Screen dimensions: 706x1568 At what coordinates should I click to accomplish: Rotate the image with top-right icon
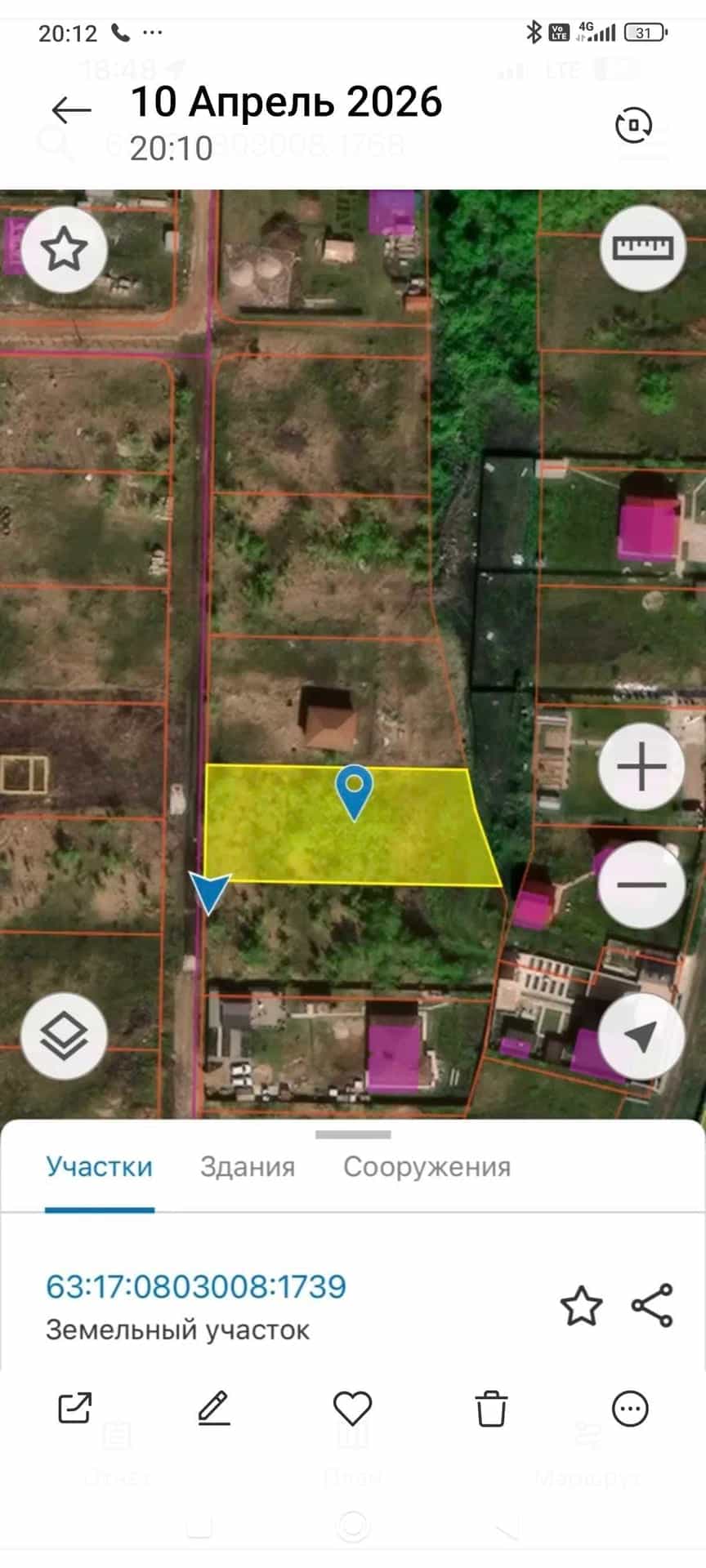click(633, 125)
